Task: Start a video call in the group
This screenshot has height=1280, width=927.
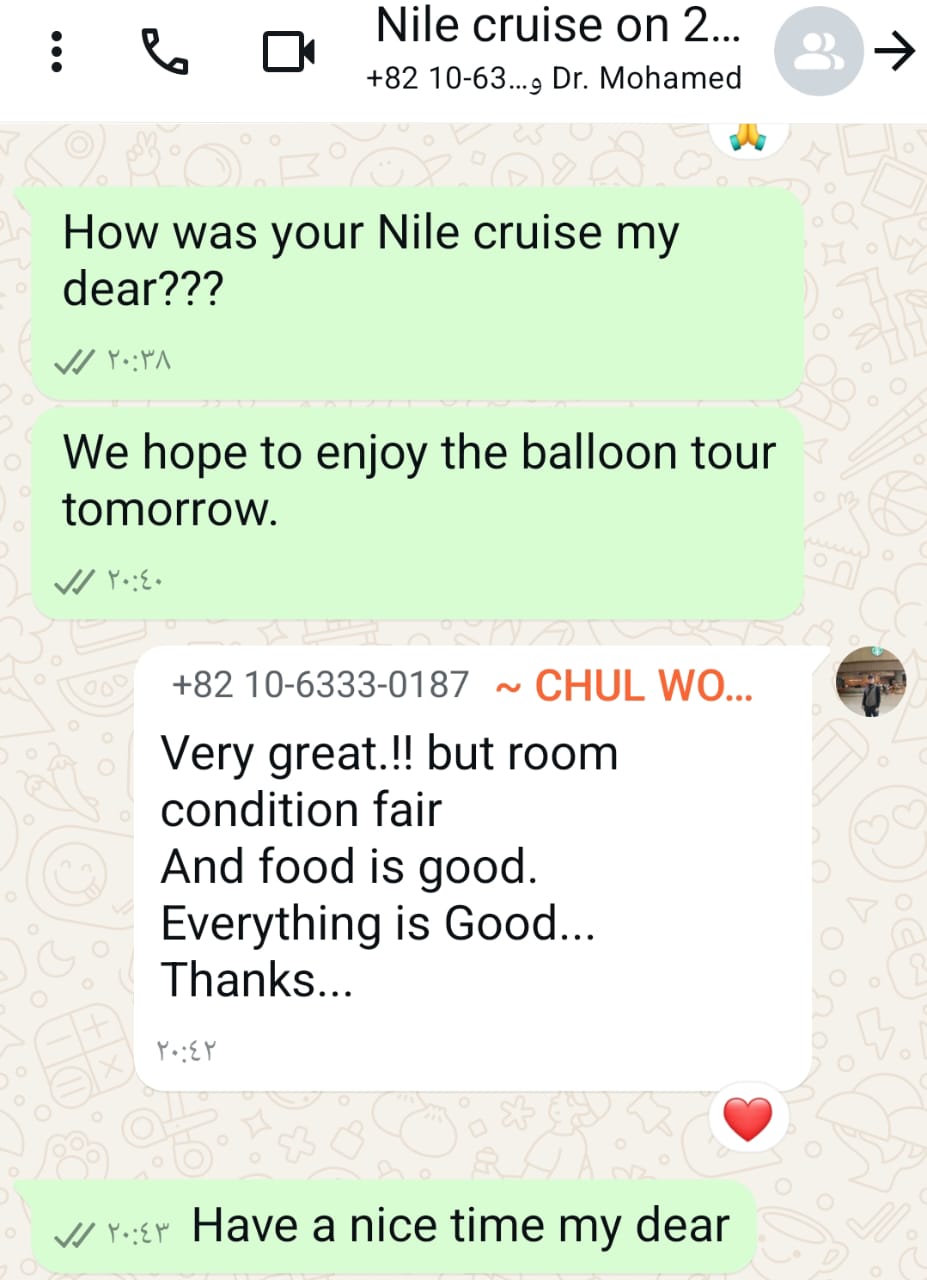Action: pos(289,52)
